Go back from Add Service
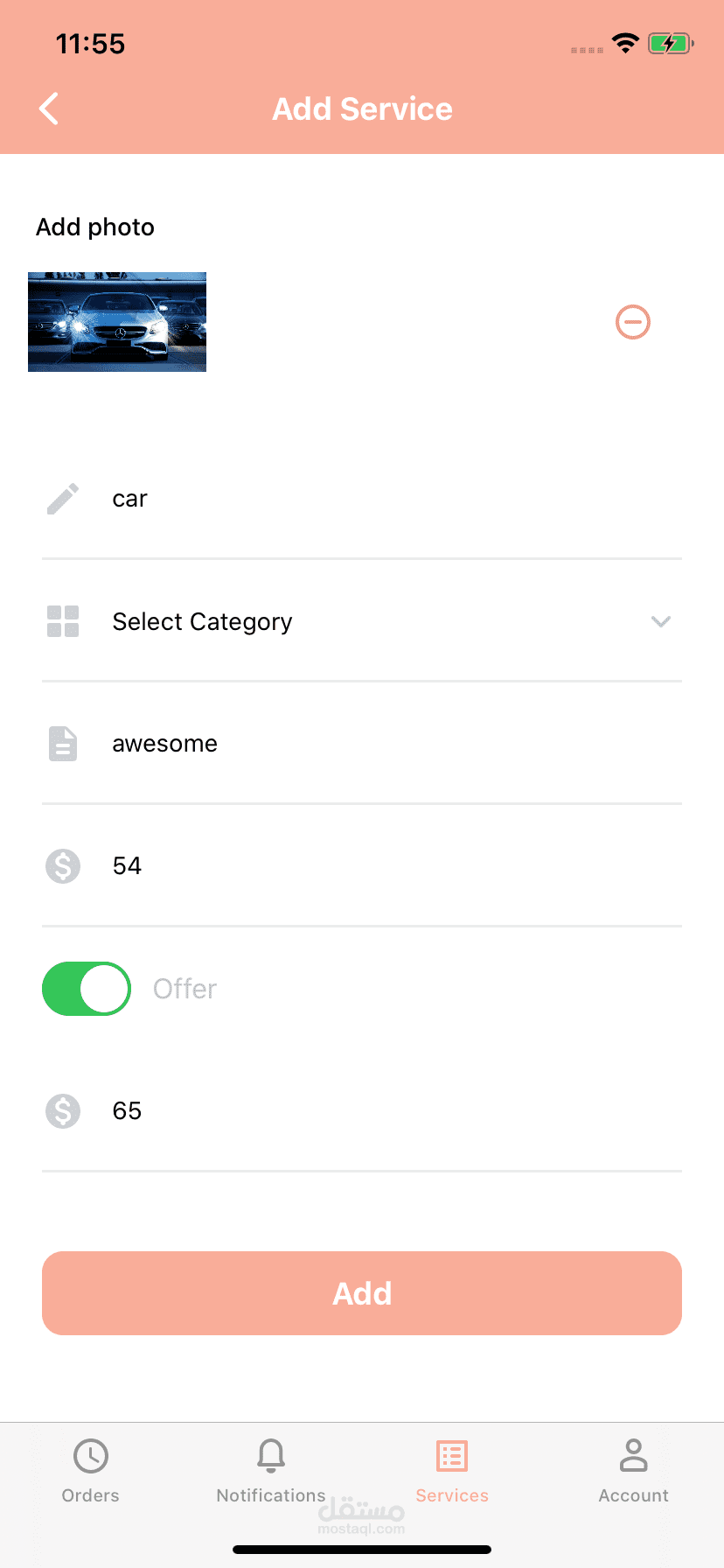This screenshot has height=1568, width=724. click(49, 109)
